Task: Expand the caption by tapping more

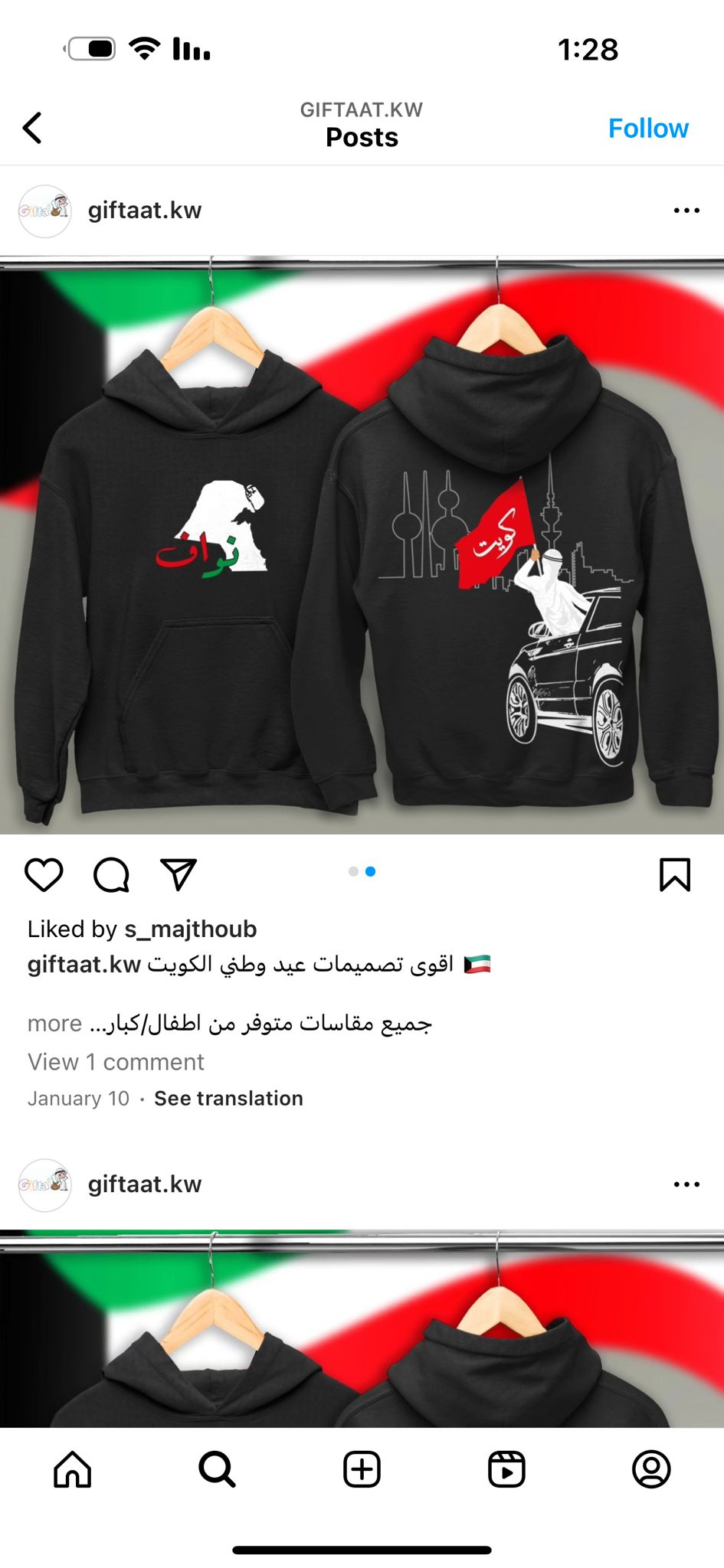Action: [x=54, y=1023]
